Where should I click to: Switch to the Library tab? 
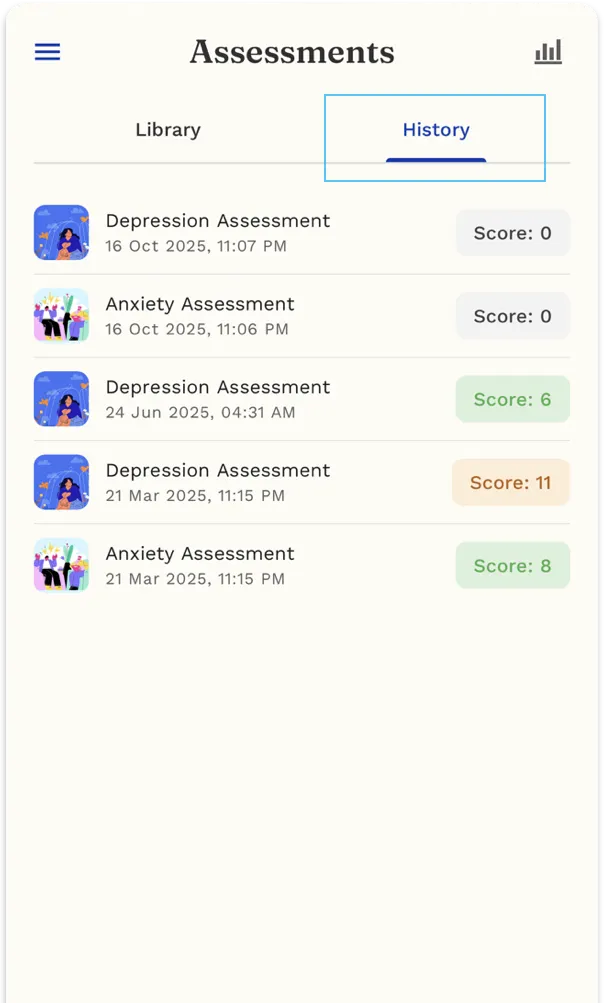coord(168,130)
